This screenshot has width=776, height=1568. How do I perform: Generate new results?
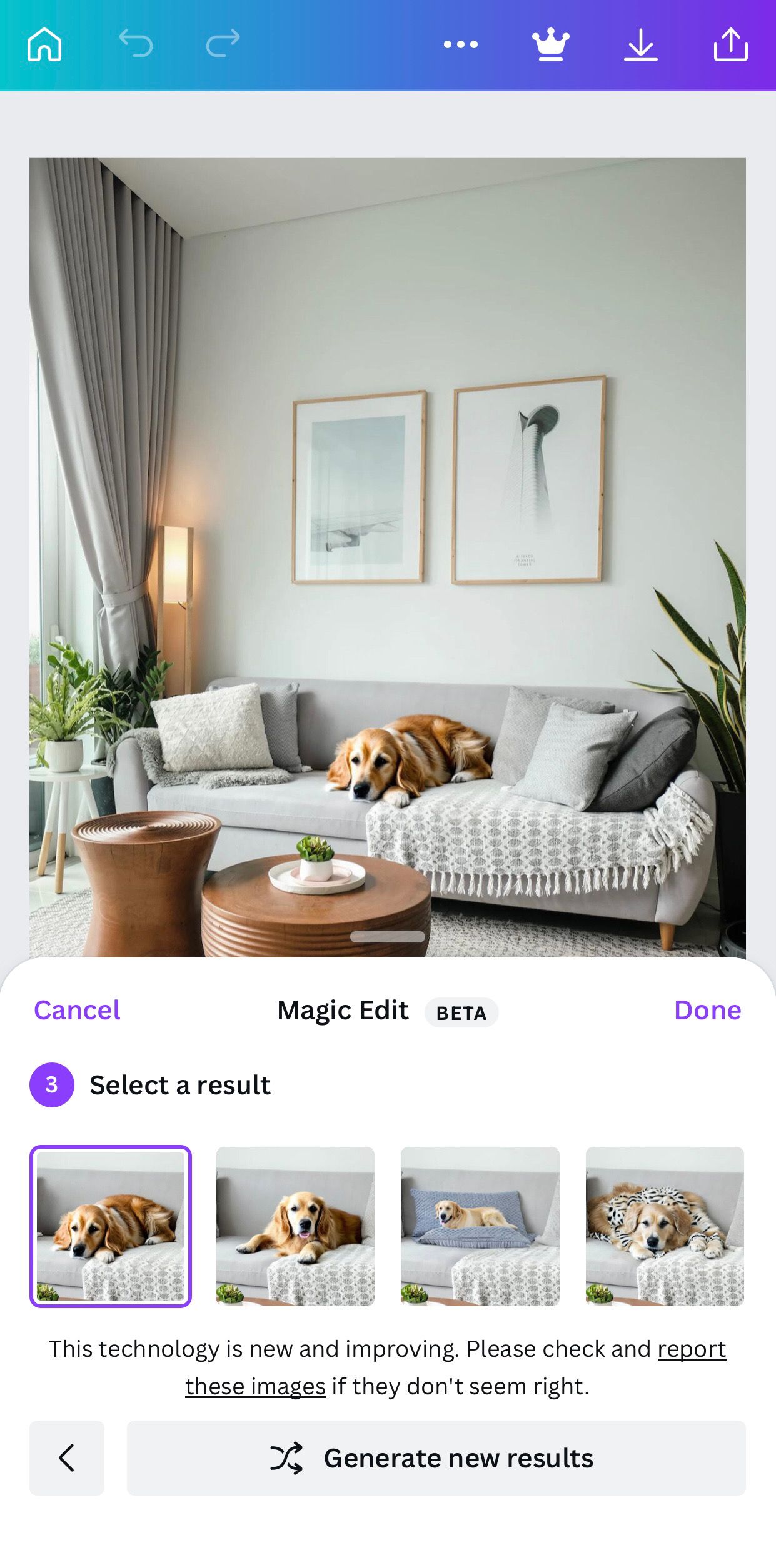[436, 1458]
